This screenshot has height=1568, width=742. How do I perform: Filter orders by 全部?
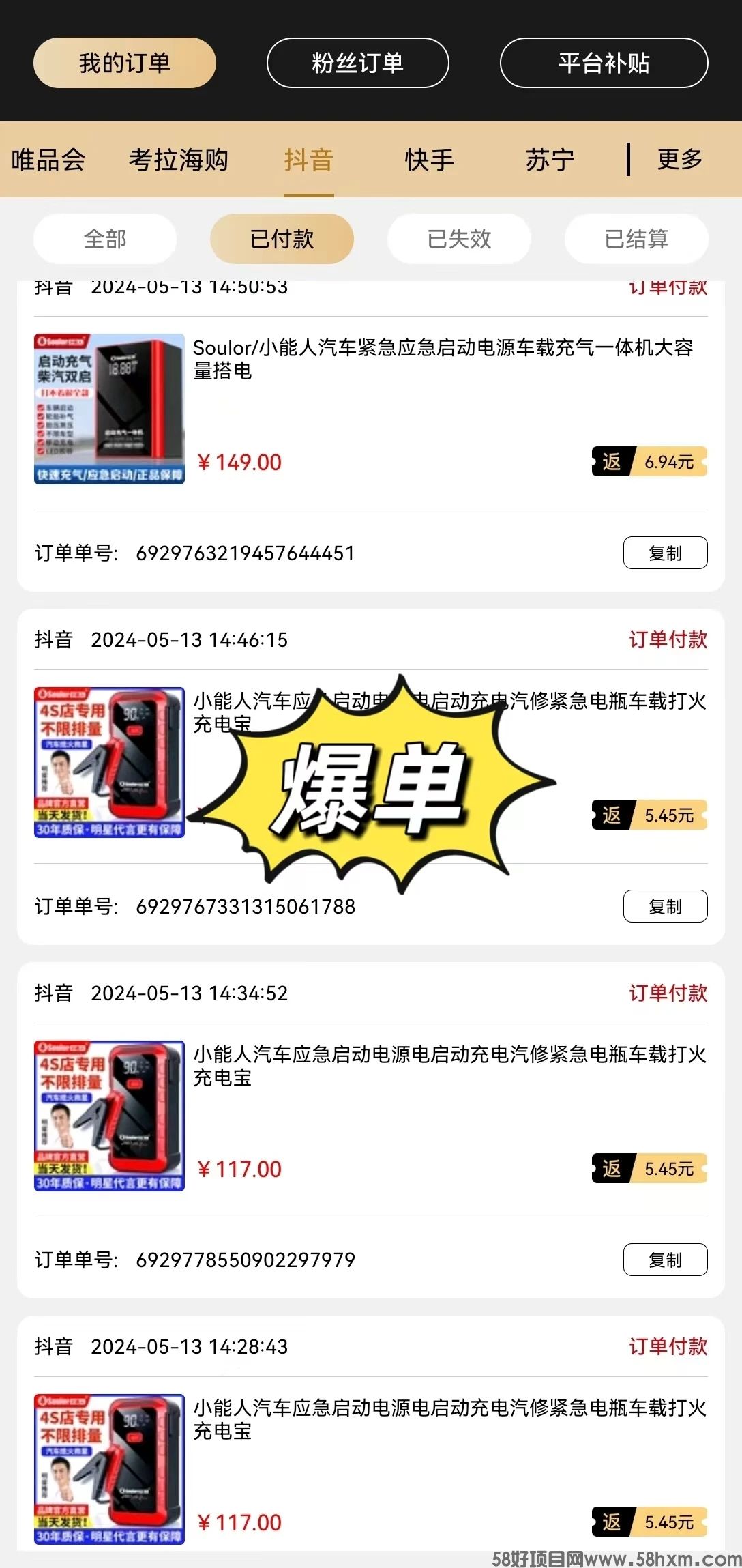tap(105, 239)
